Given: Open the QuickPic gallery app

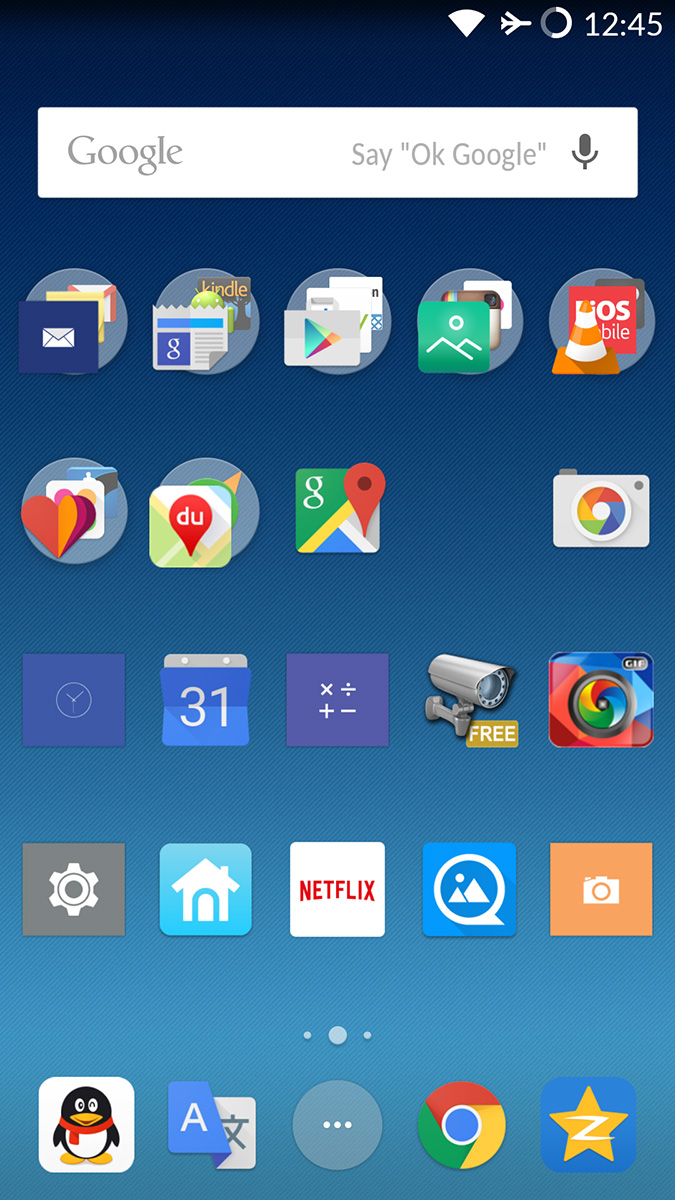Looking at the screenshot, I should point(469,889).
